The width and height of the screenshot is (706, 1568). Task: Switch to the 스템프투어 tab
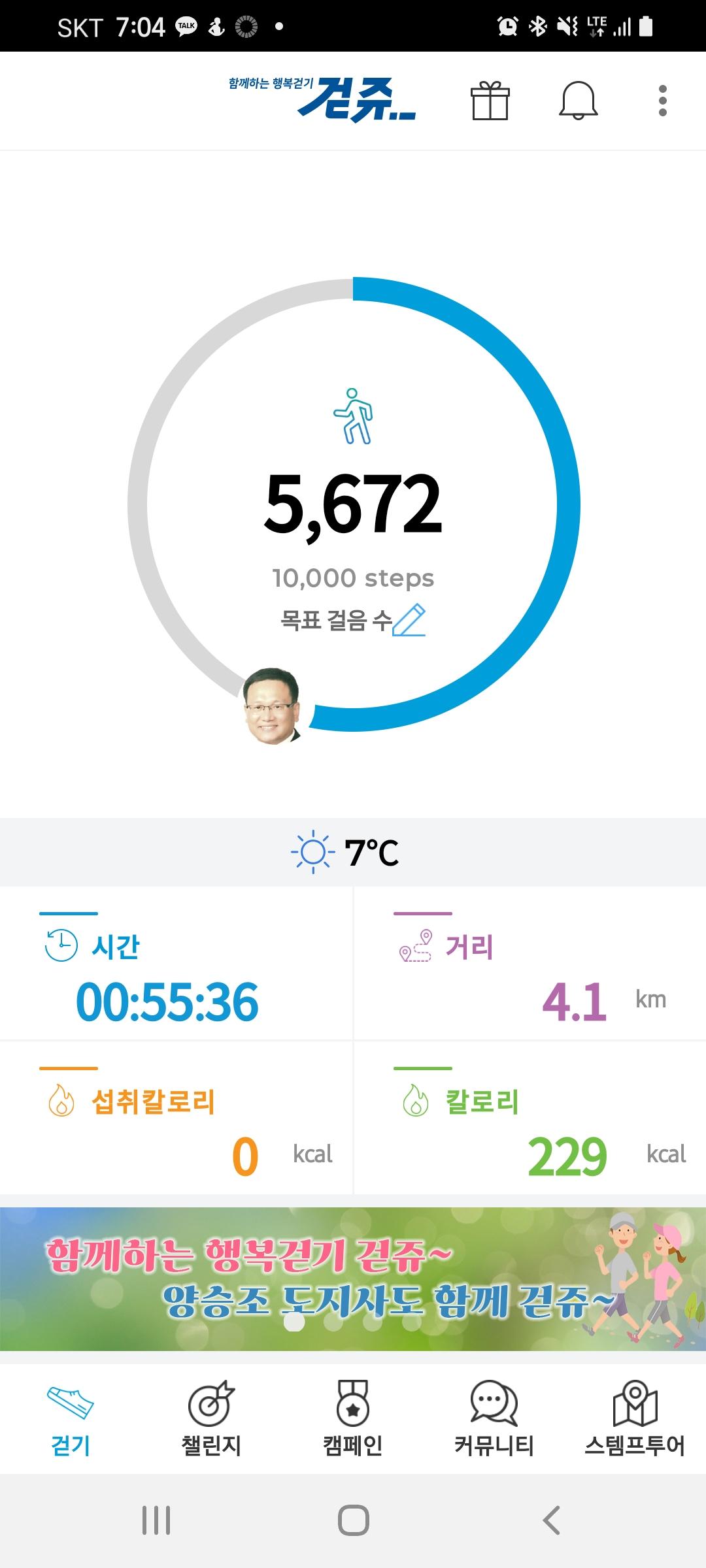[634, 1418]
